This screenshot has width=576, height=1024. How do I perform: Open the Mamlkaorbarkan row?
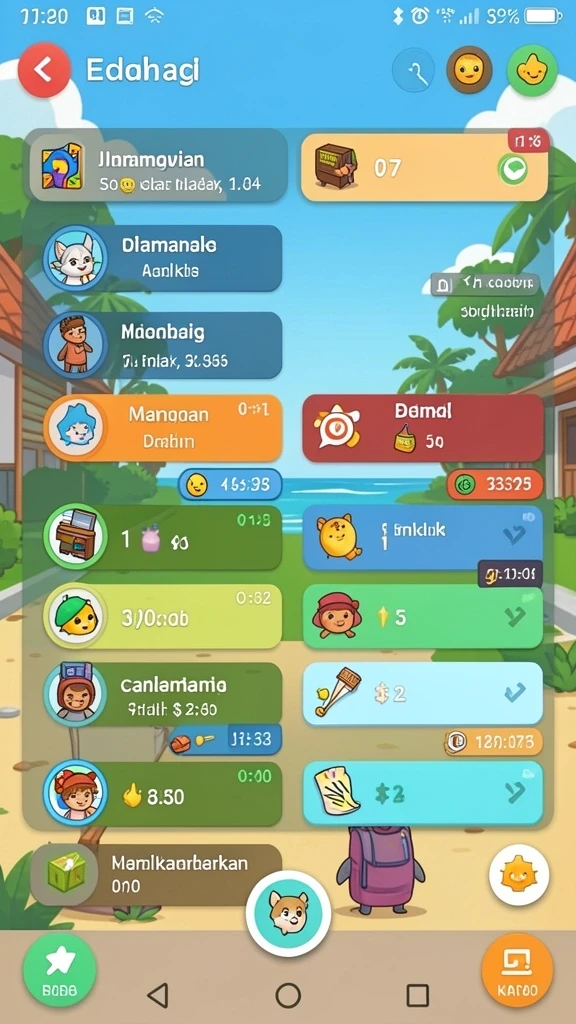click(155, 874)
